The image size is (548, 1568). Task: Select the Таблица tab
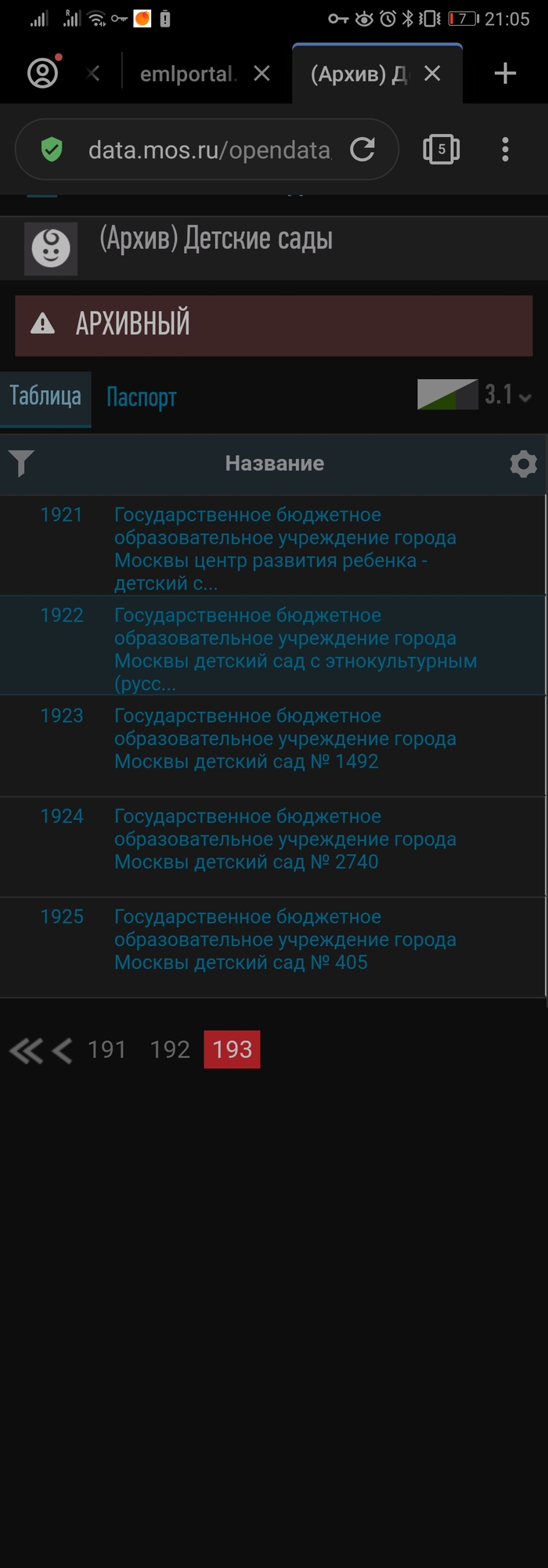coord(45,396)
